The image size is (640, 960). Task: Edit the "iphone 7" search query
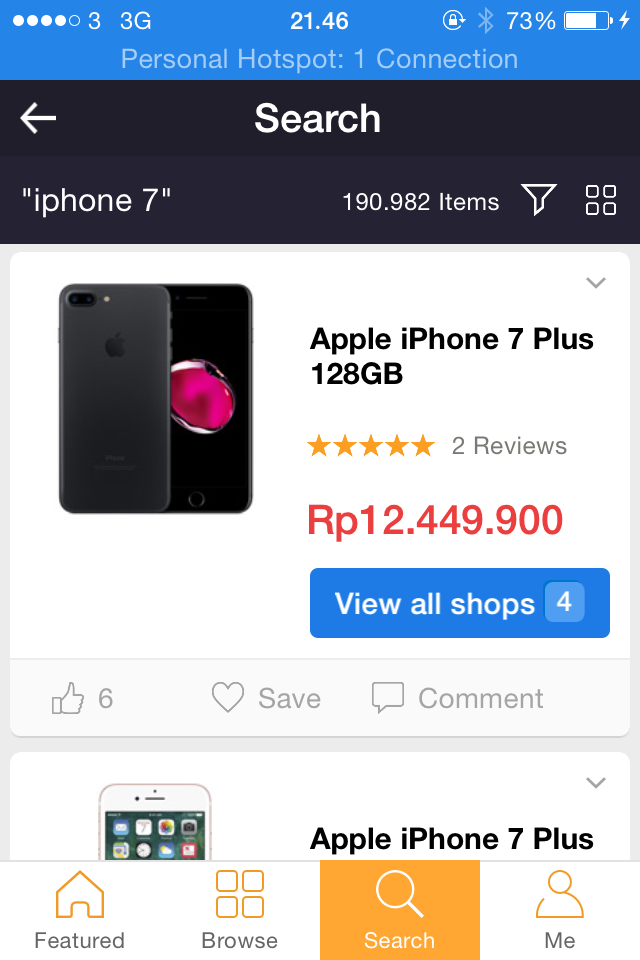pyautogui.click(x=97, y=201)
